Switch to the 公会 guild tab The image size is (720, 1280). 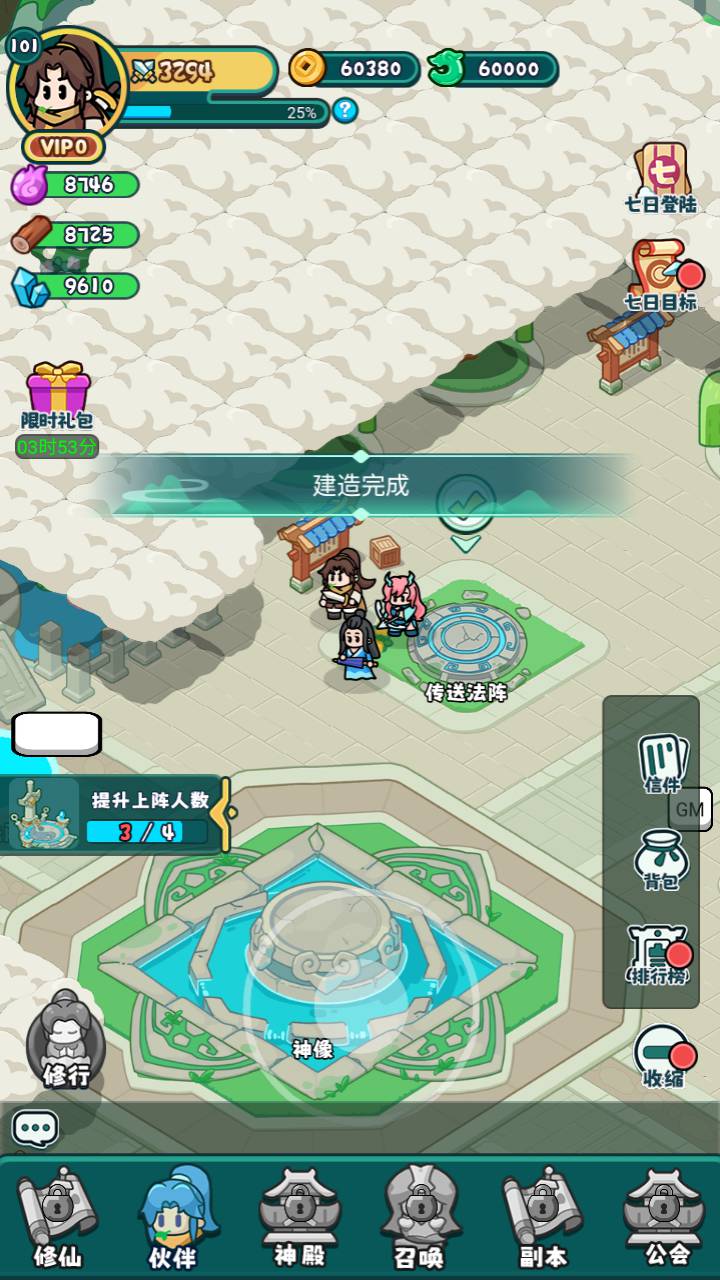point(664,1218)
